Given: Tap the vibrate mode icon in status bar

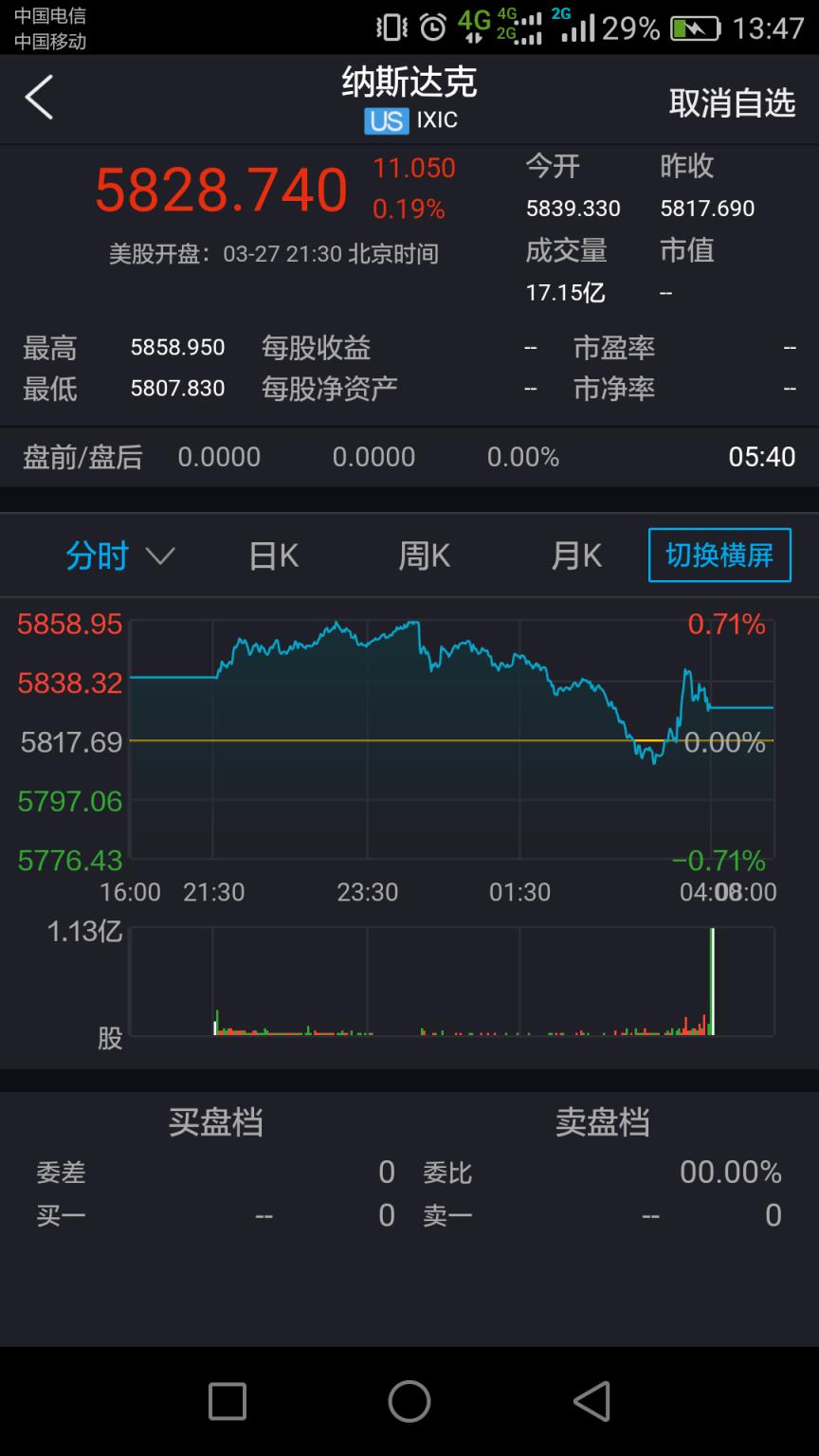Looking at the screenshot, I should (x=391, y=27).
